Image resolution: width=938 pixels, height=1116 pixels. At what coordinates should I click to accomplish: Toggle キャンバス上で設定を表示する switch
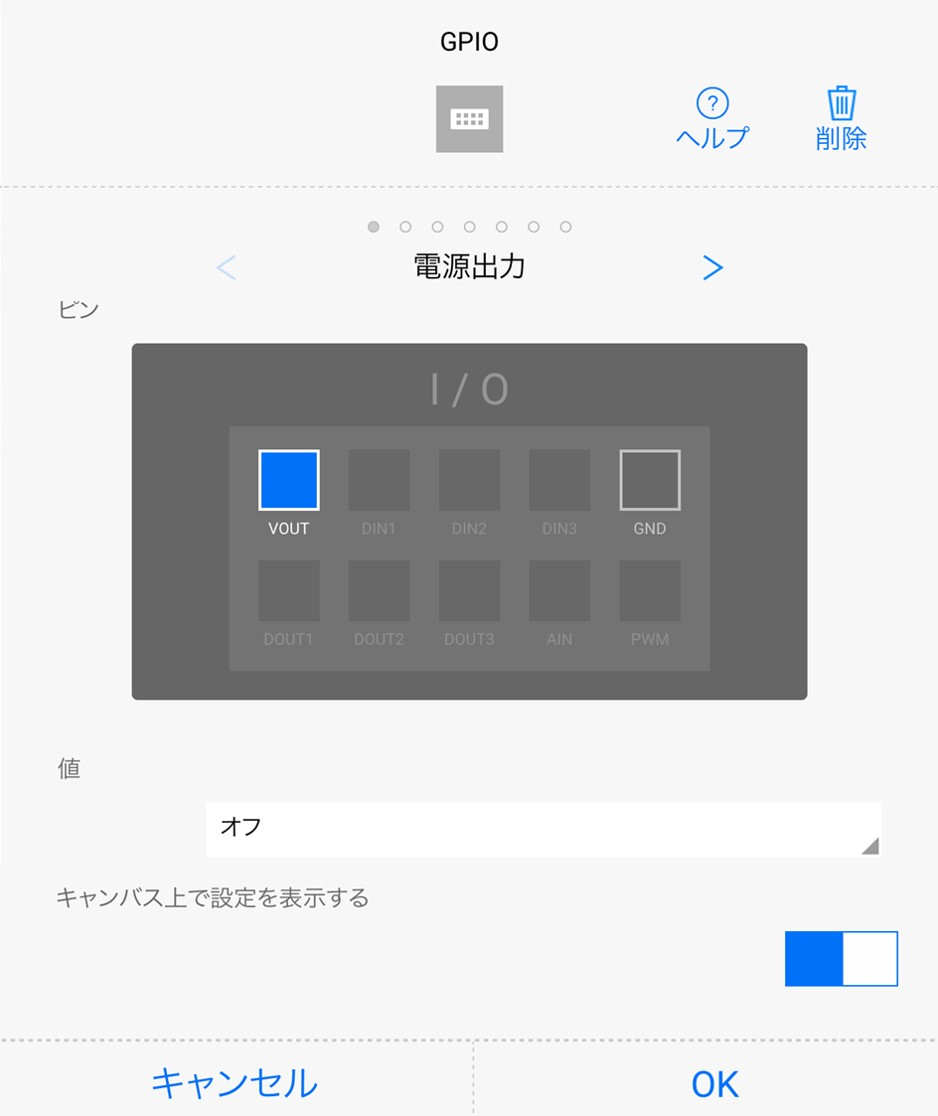pos(841,959)
